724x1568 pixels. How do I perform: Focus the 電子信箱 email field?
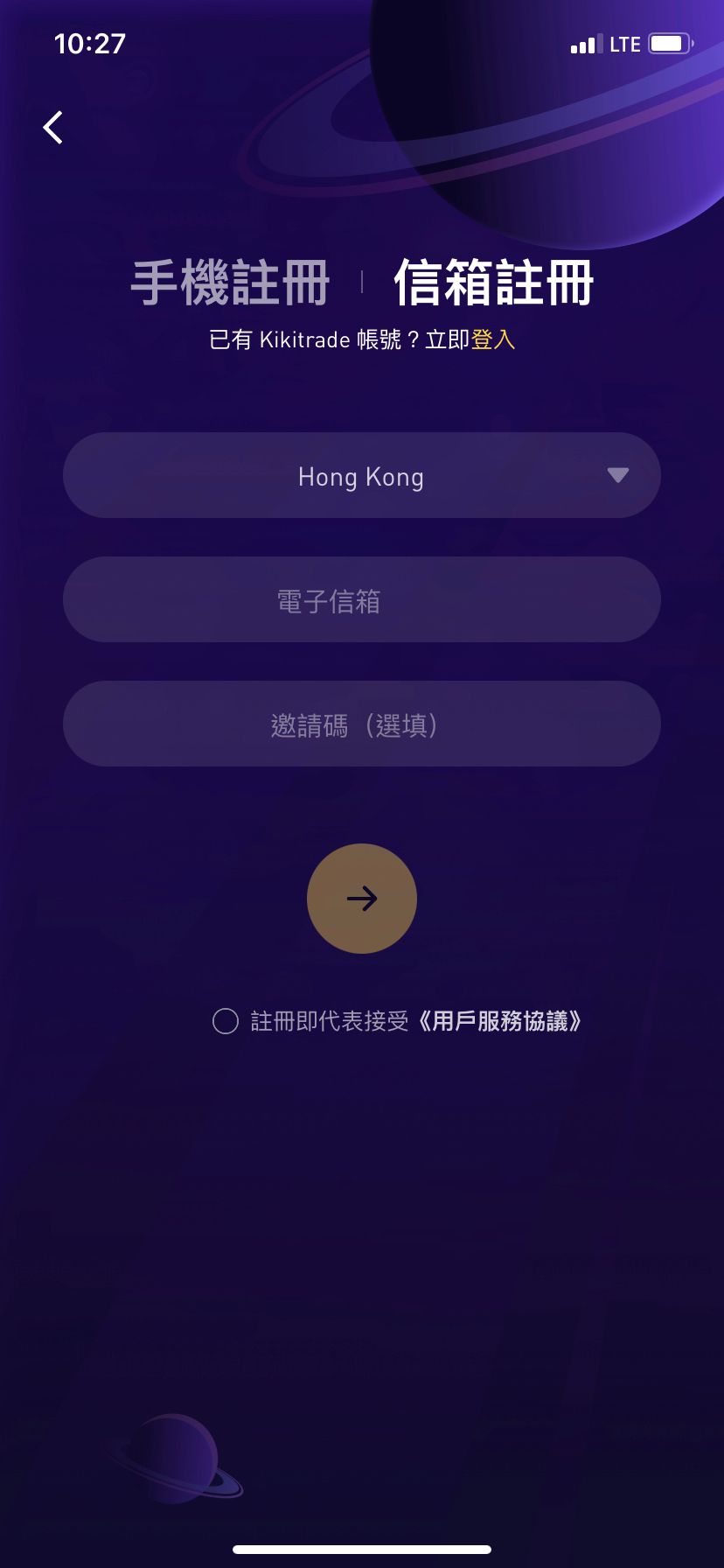[362, 599]
